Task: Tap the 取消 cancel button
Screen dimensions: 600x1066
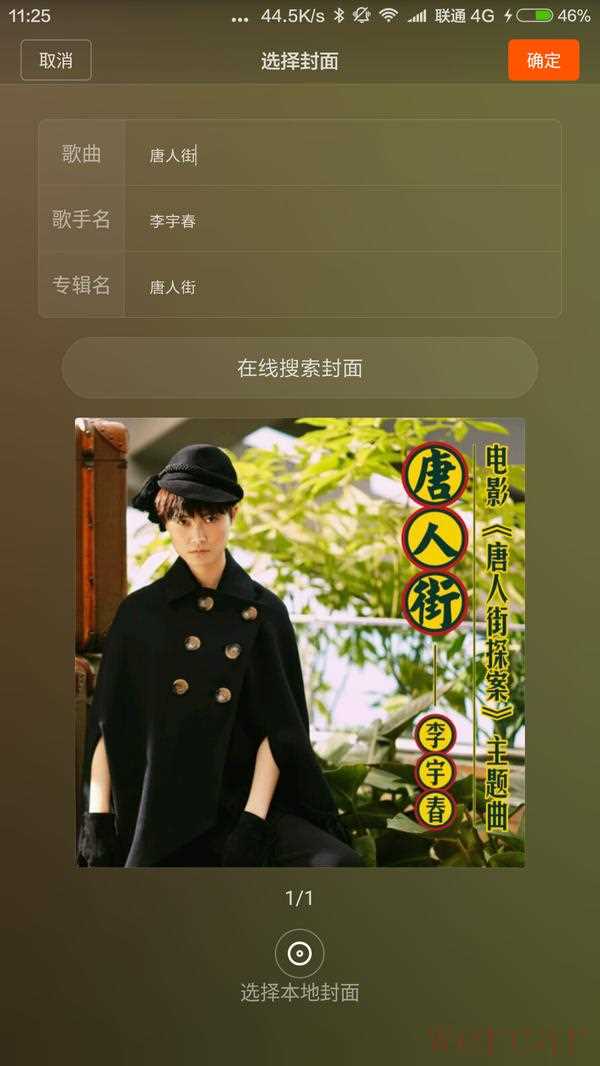Action: [x=56, y=60]
